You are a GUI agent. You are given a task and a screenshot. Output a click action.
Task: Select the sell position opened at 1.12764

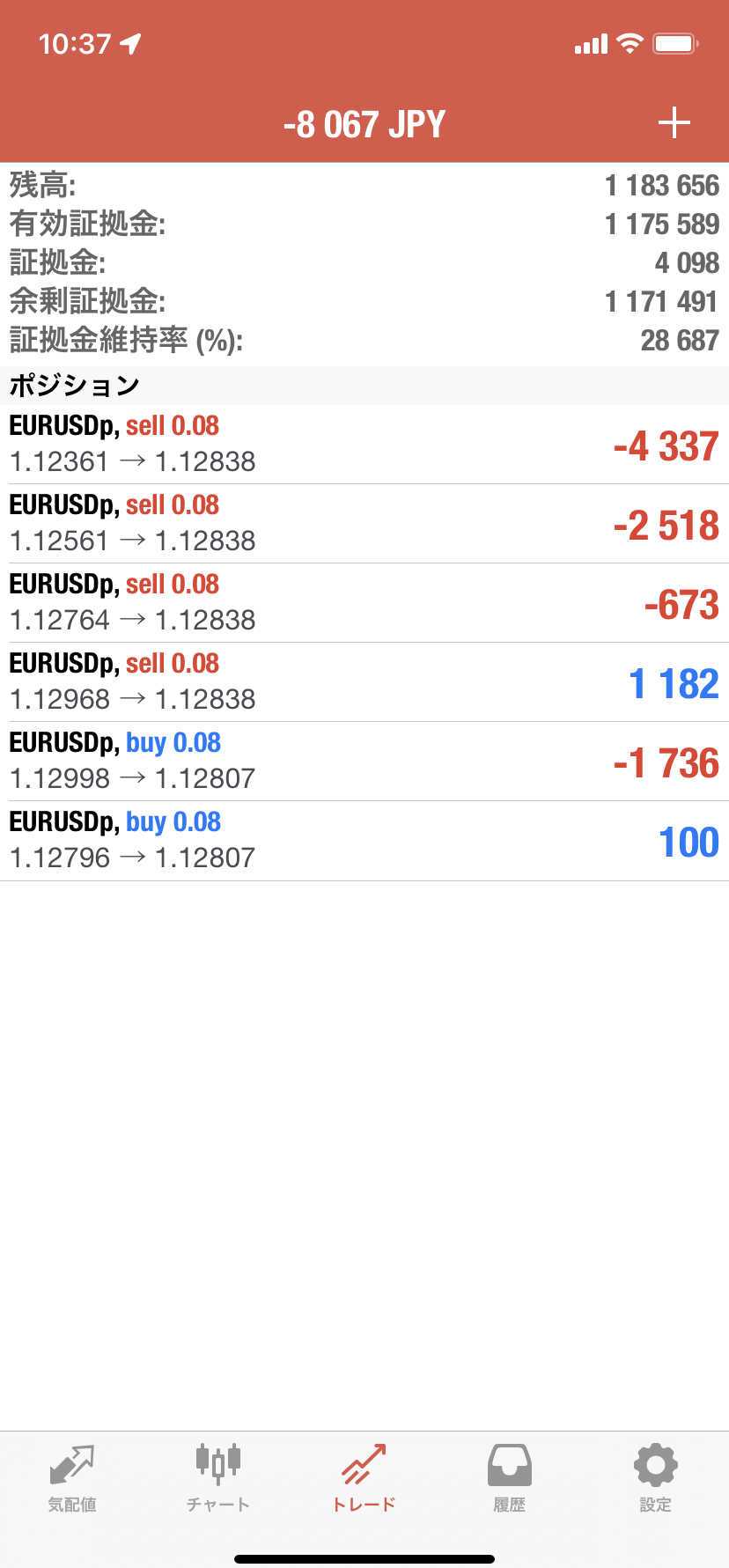(364, 603)
